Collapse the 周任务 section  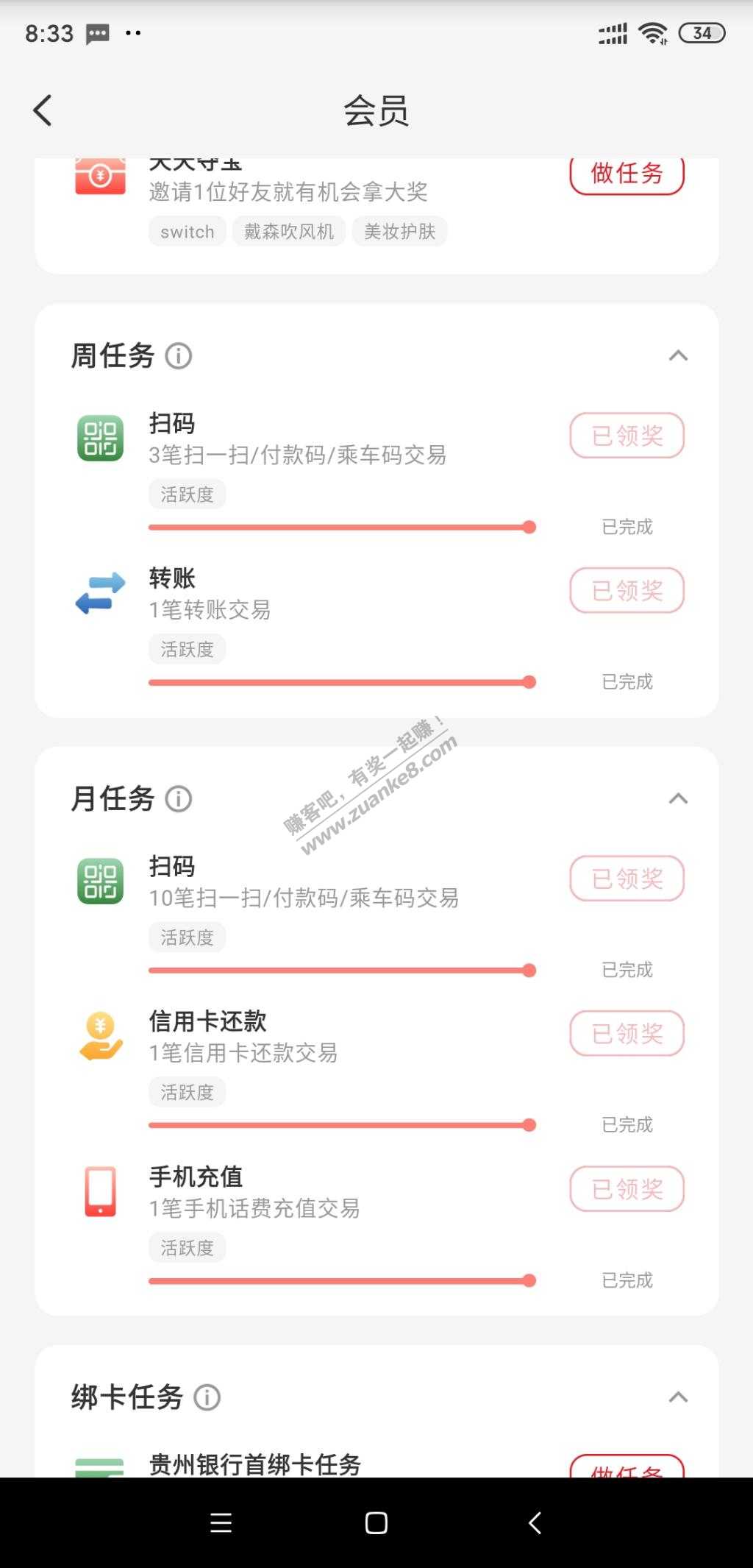click(678, 356)
